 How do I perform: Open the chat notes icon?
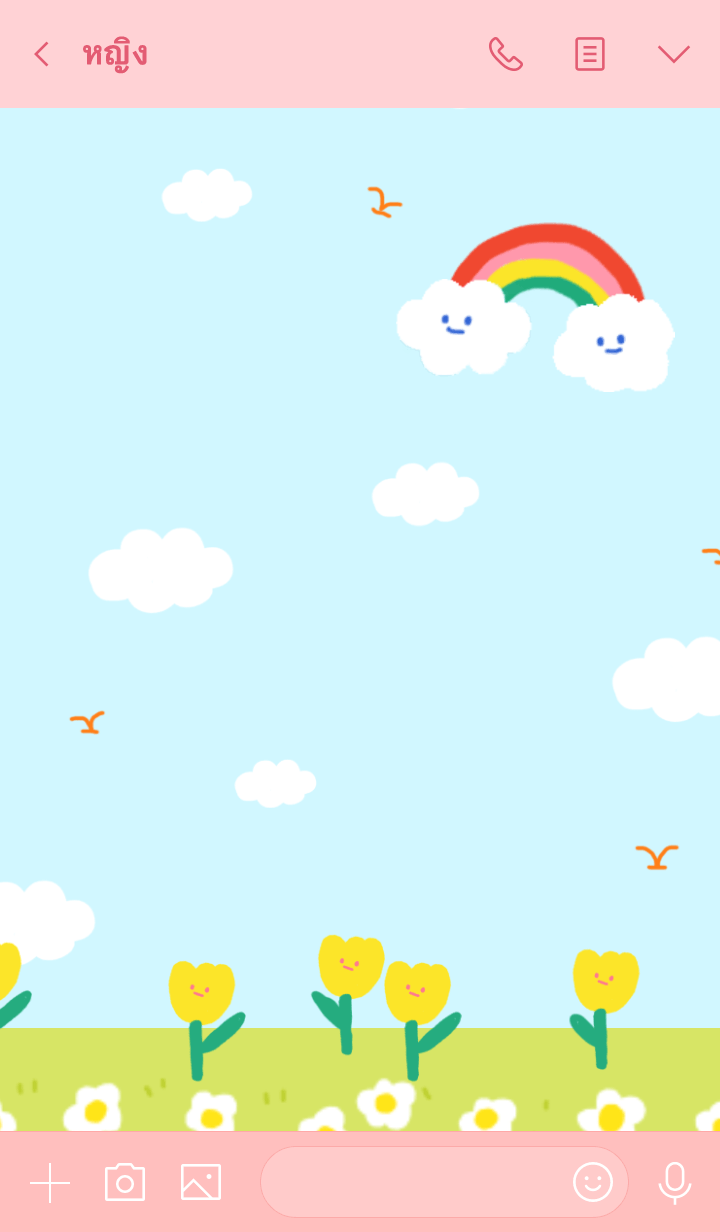pyautogui.click(x=589, y=54)
